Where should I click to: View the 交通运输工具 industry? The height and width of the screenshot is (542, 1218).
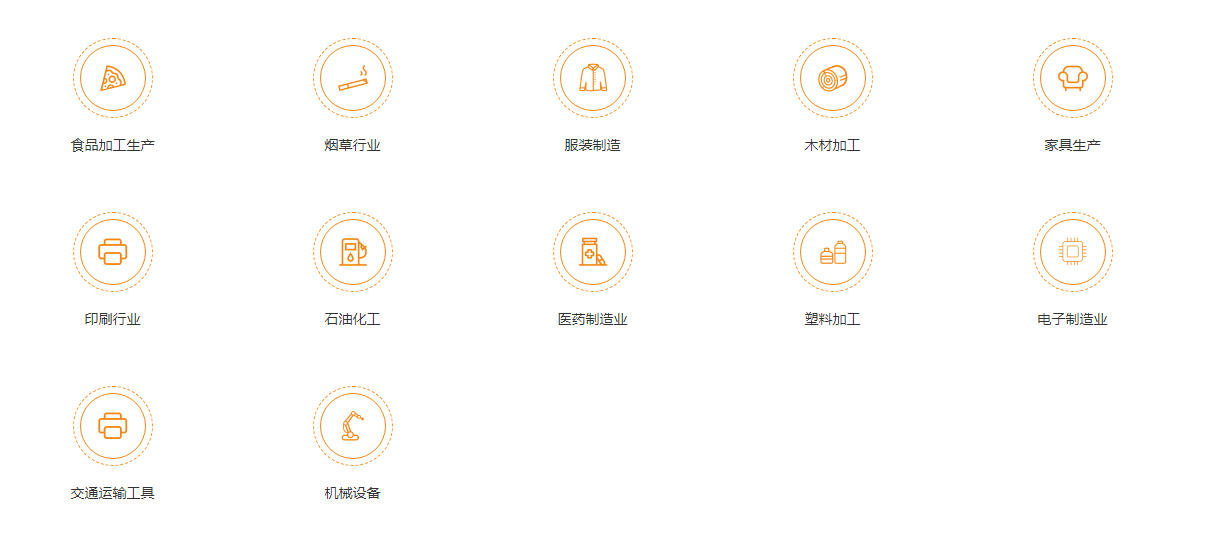(113, 426)
